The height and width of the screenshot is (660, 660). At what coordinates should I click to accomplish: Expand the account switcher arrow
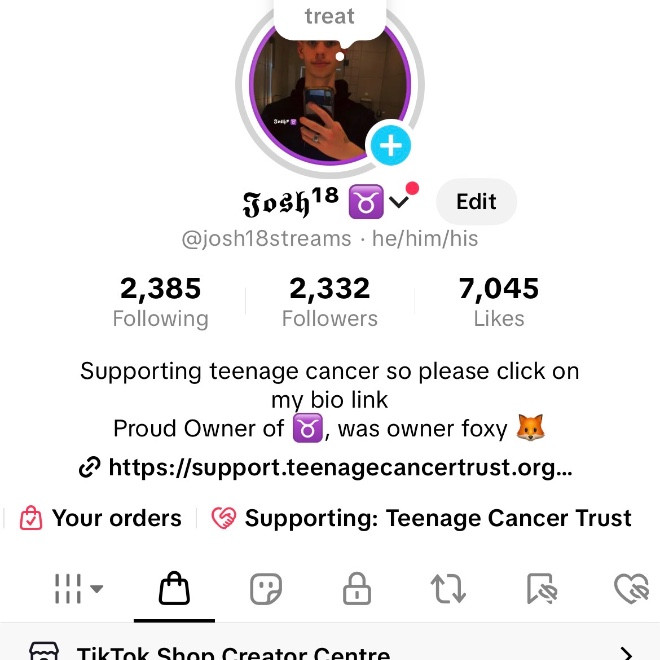[x=399, y=203]
